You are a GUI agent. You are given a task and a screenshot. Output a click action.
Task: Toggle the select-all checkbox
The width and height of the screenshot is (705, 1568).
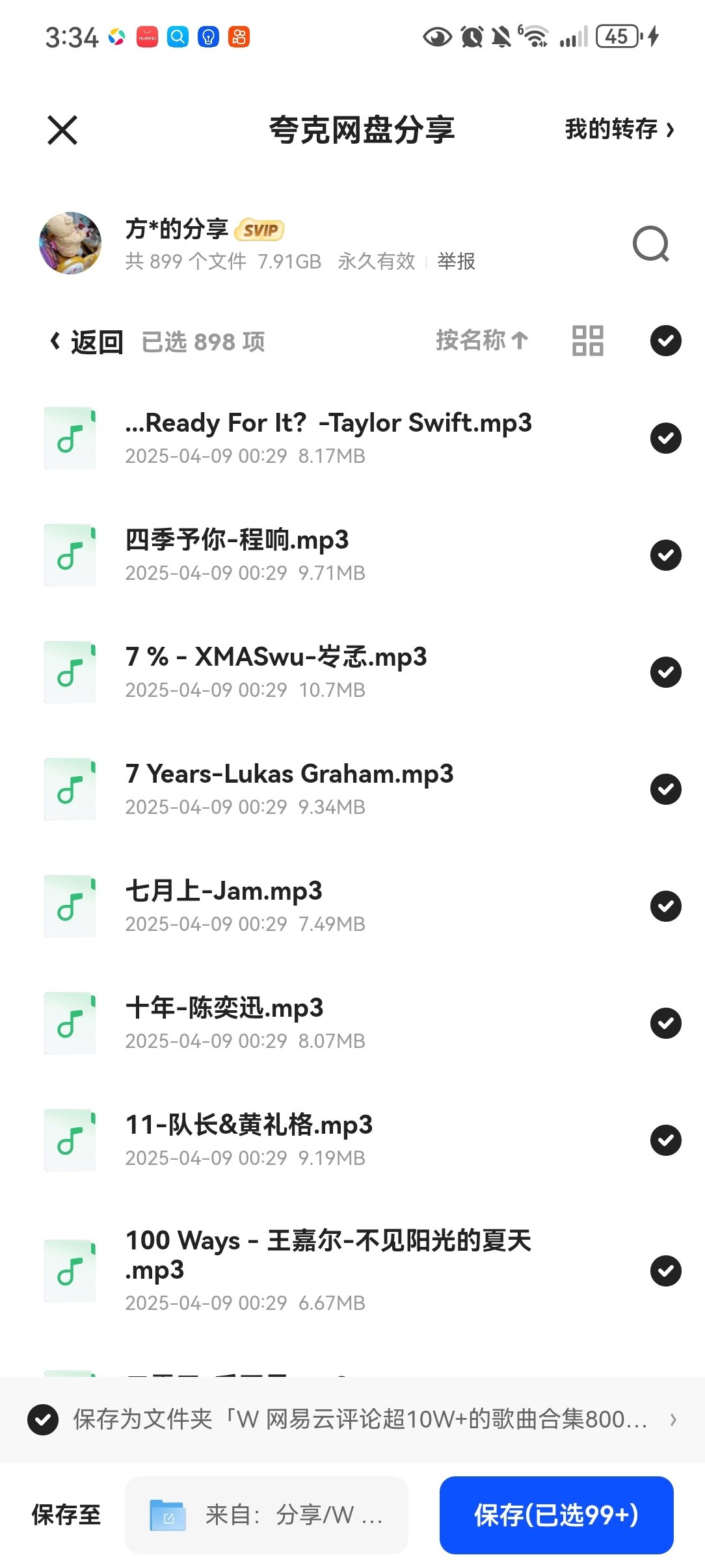665,341
